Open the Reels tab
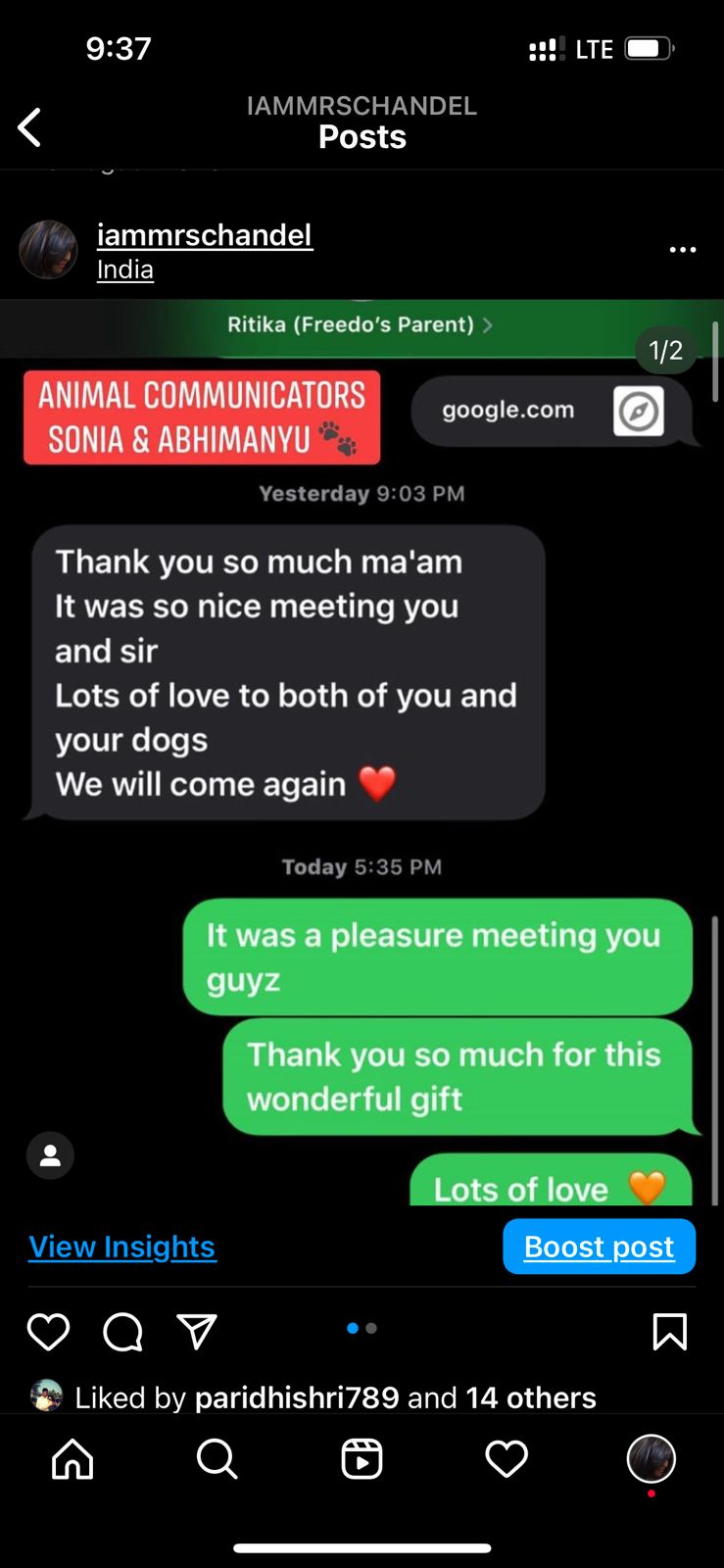724x1568 pixels. coord(362,1459)
